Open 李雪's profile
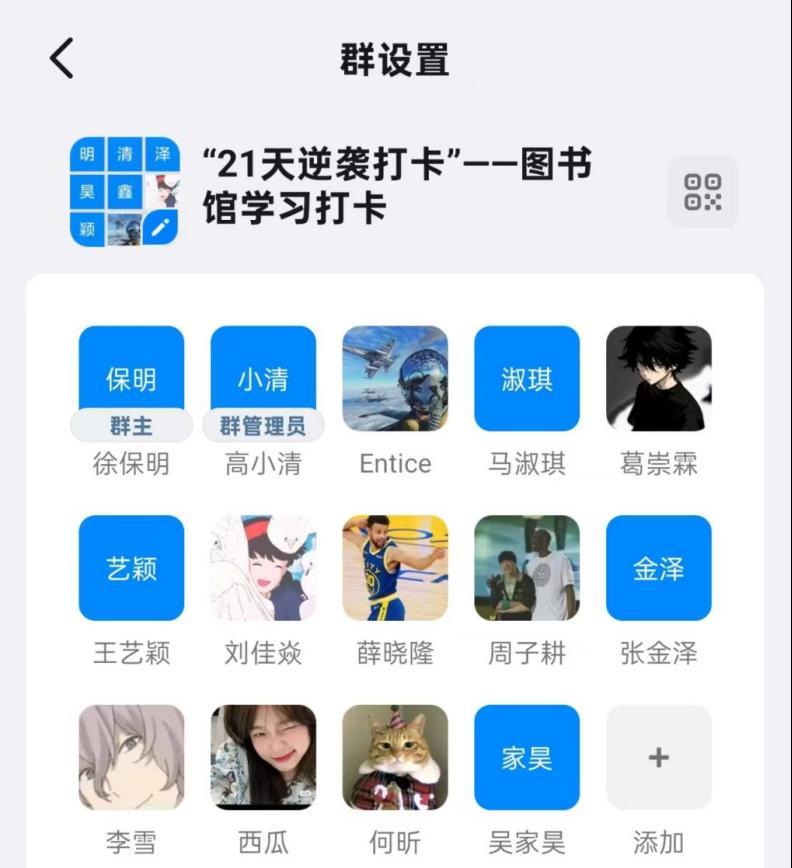Viewport: 792px width, 868px height. point(131,757)
